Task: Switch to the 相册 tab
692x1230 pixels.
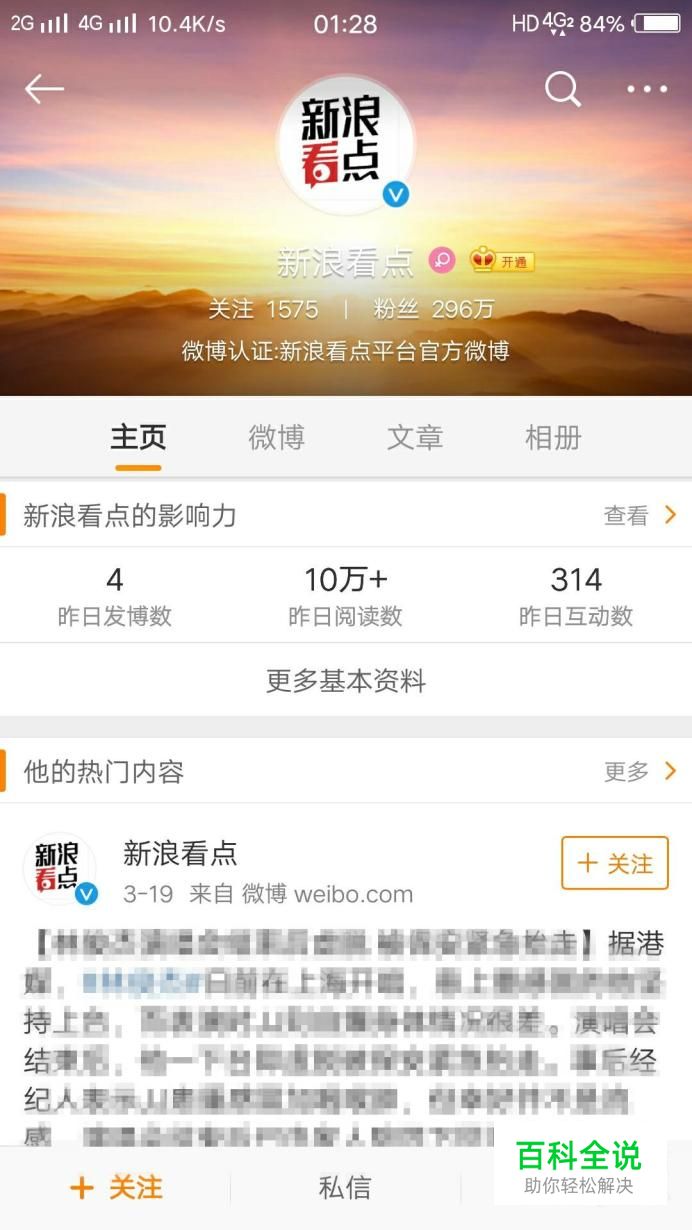Action: [553, 437]
